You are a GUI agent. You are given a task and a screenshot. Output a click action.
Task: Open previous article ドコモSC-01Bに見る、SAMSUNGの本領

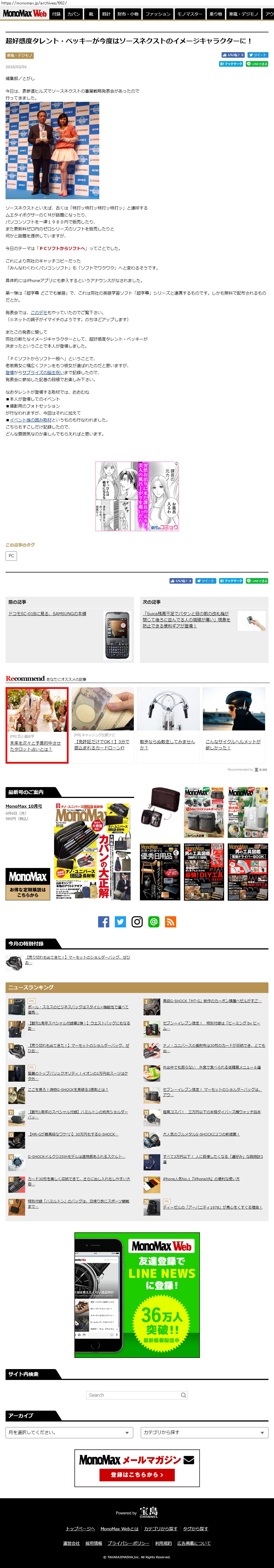[47, 614]
